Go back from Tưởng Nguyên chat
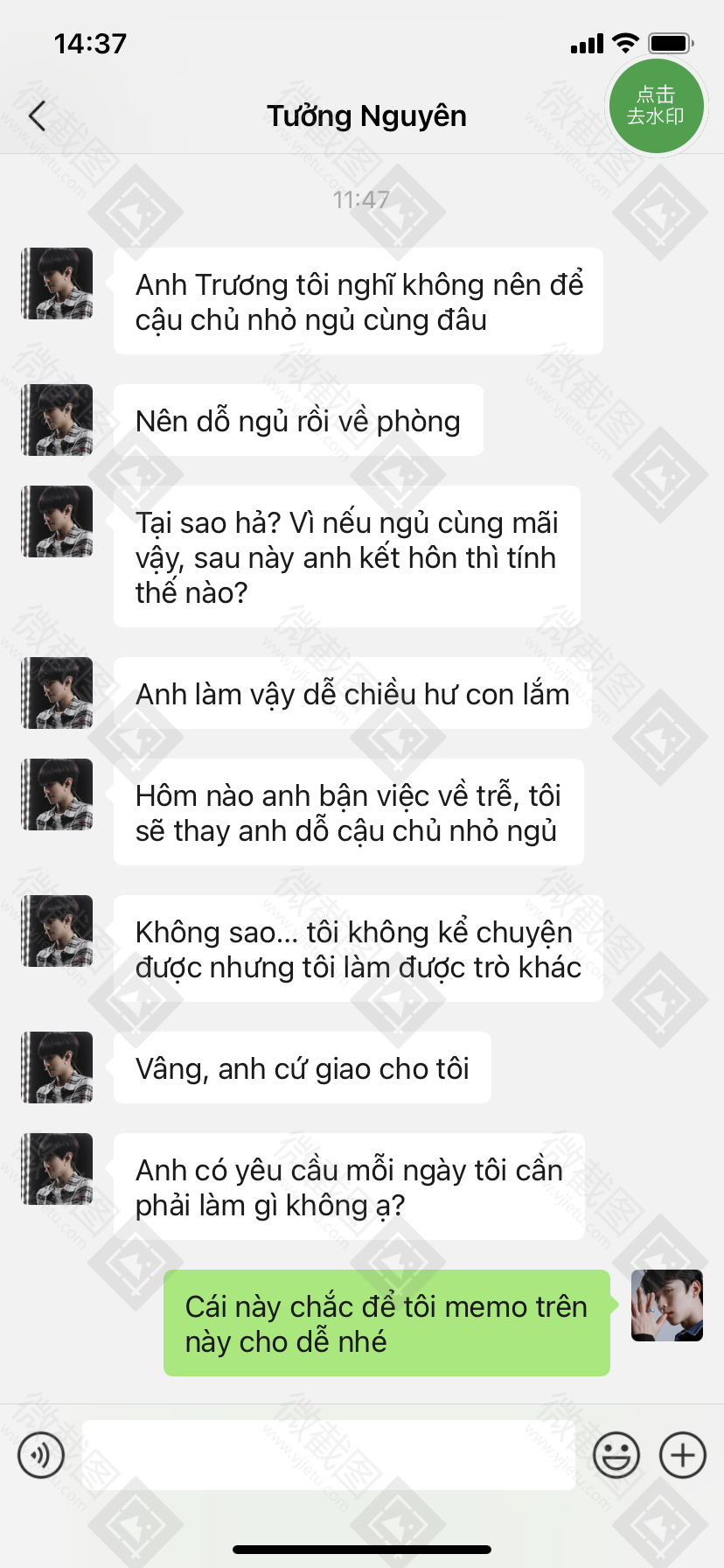Screen dimensions: 724x1568 click(x=37, y=115)
